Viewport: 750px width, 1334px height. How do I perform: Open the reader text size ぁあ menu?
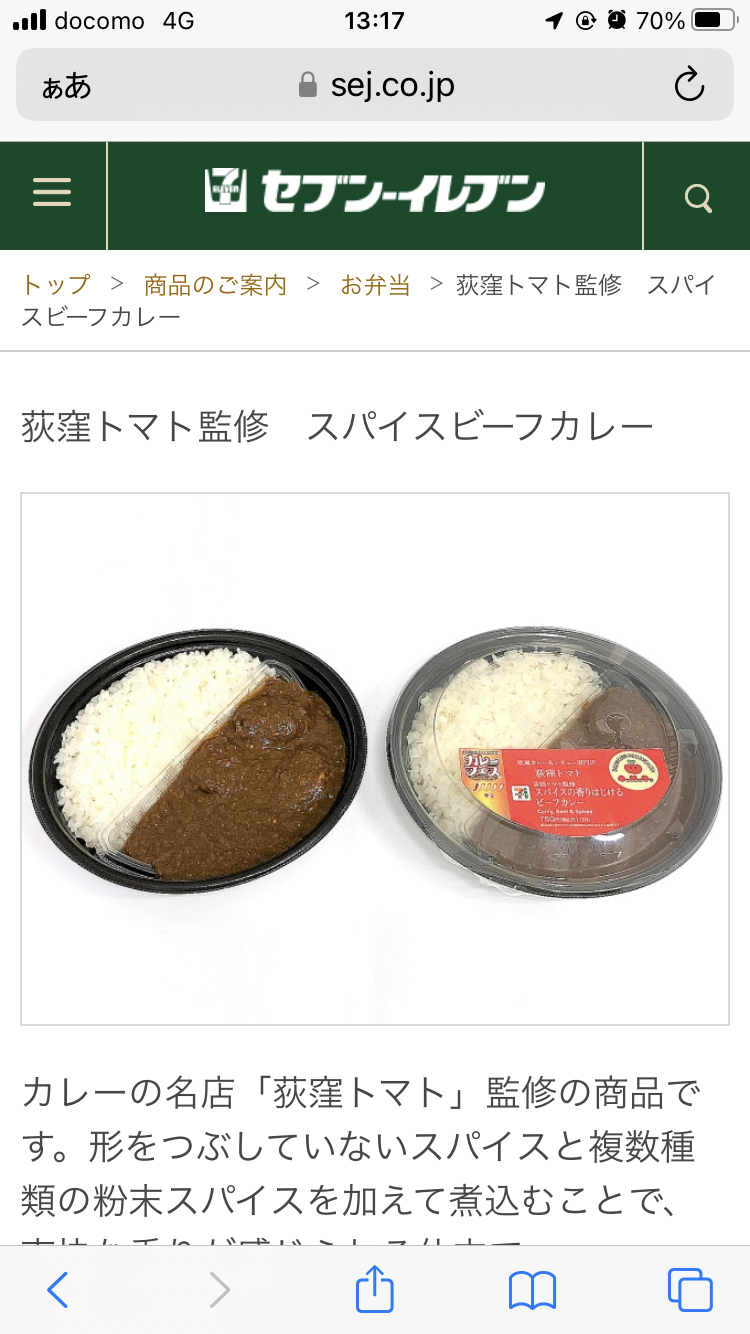(66, 87)
